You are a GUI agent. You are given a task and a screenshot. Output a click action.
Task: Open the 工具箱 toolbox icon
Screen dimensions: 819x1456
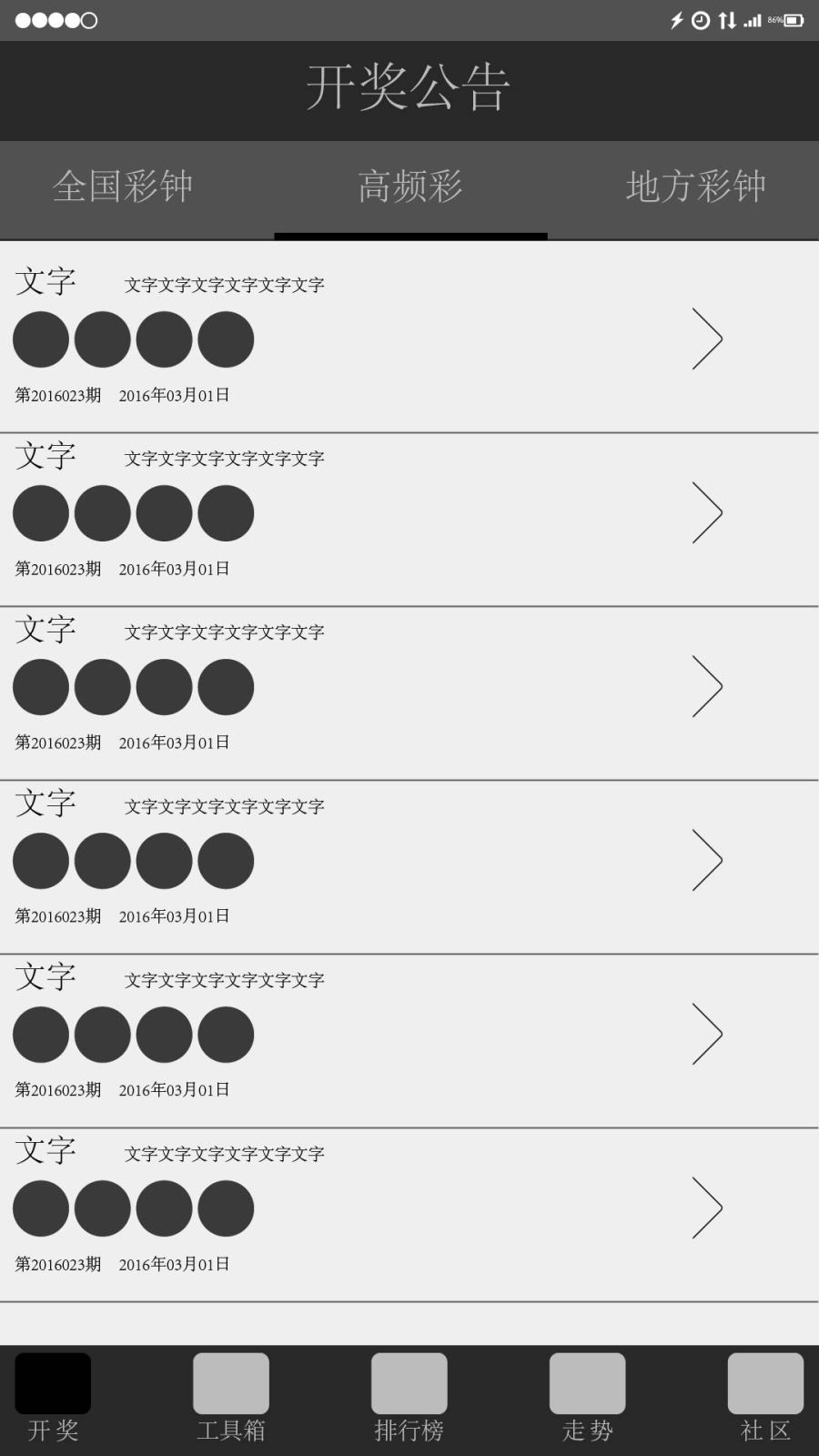pyautogui.click(x=230, y=1392)
